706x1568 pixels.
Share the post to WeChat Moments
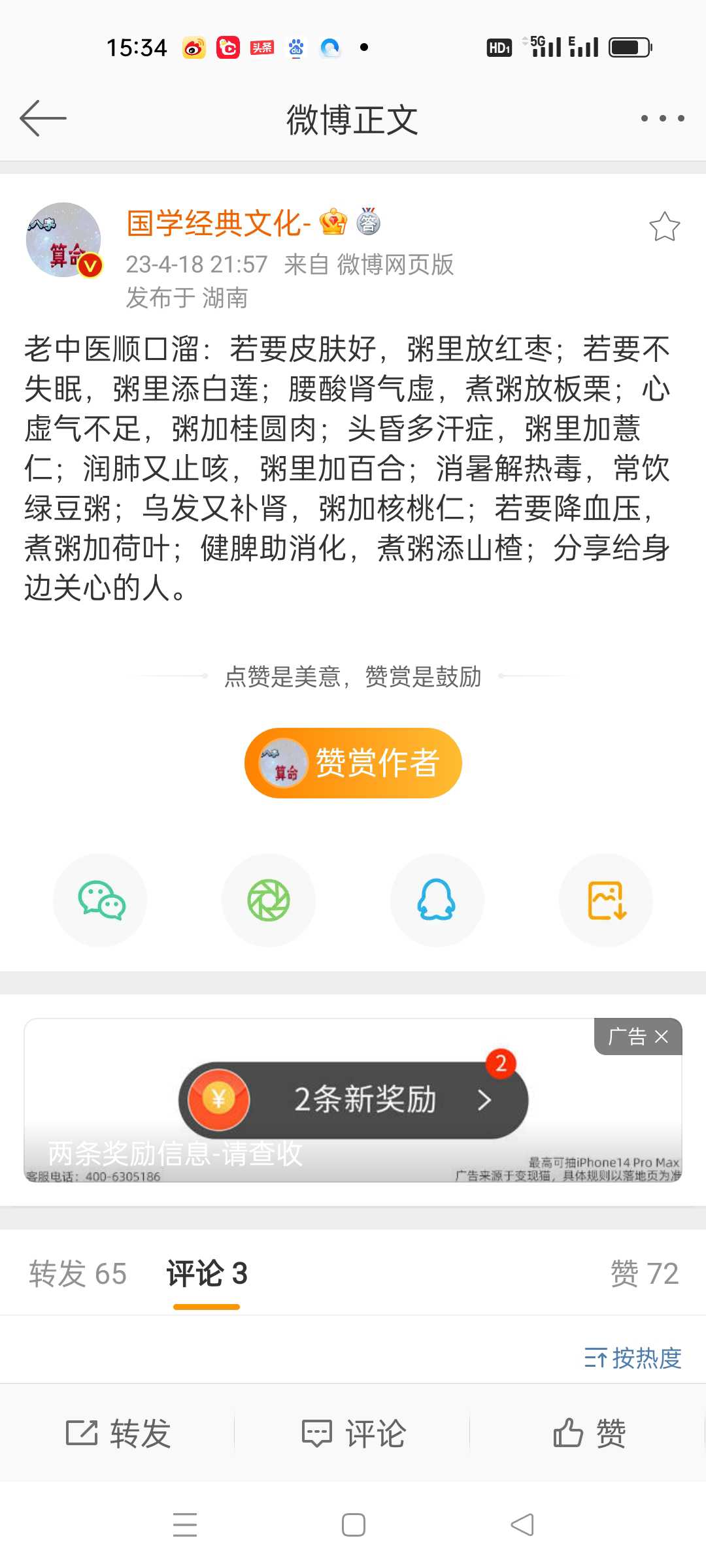click(x=269, y=900)
